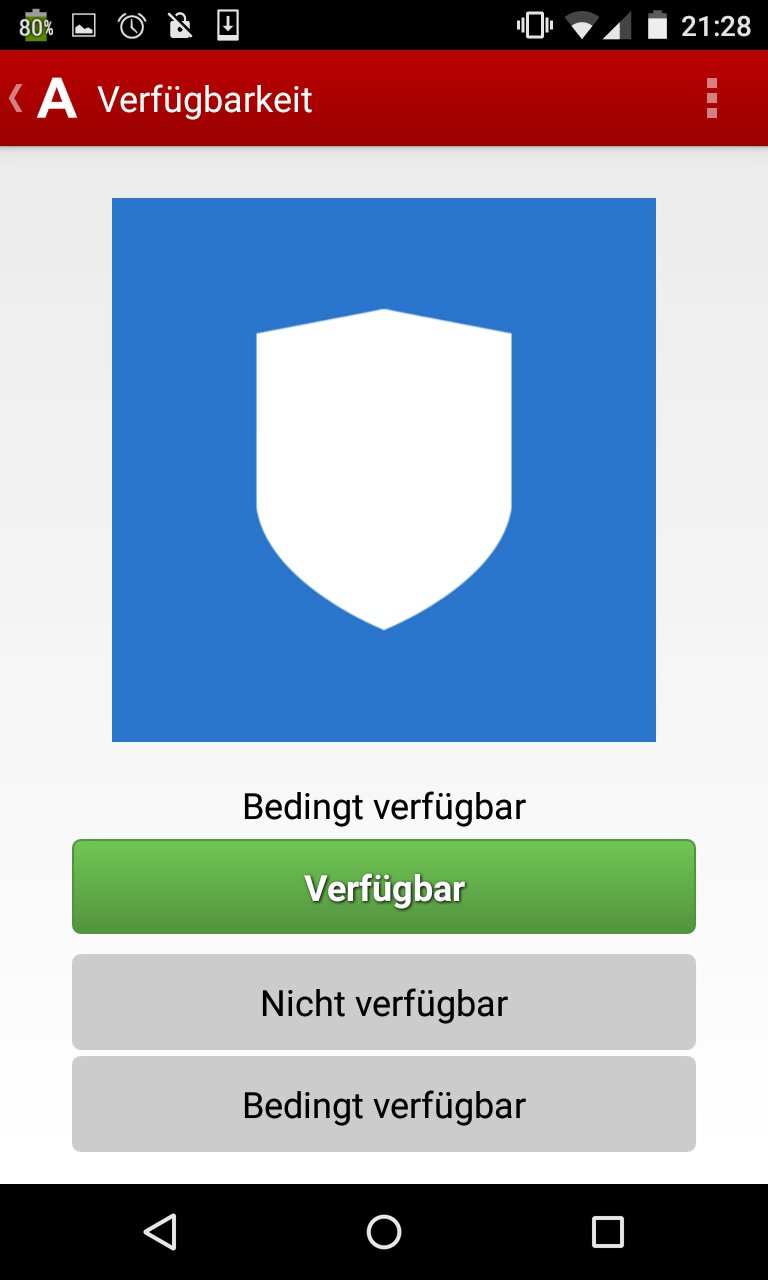Choose the Bedingt verfügbar button
The height and width of the screenshot is (1280, 768).
click(384, 1104)
